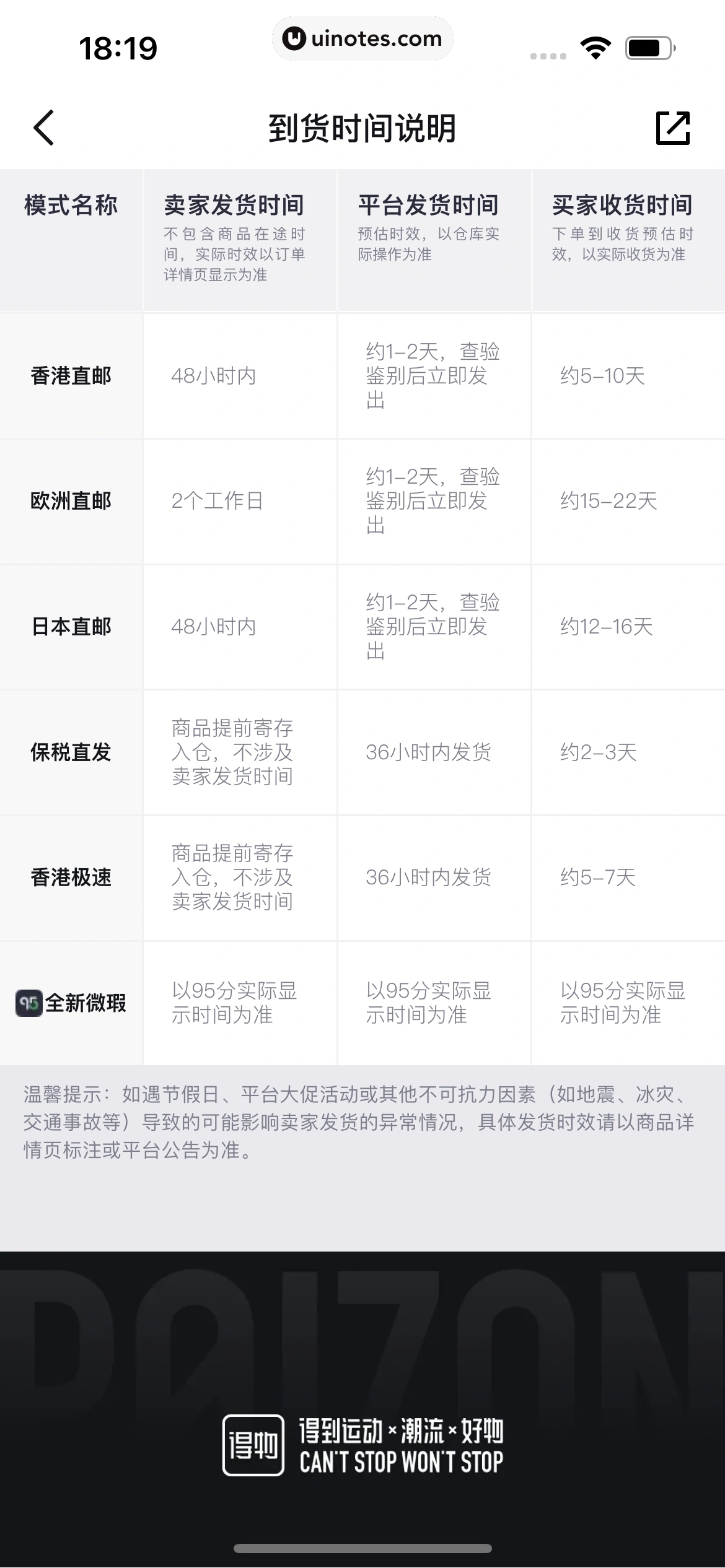Select the 日本直邮 row label

[x=71, y=627]
